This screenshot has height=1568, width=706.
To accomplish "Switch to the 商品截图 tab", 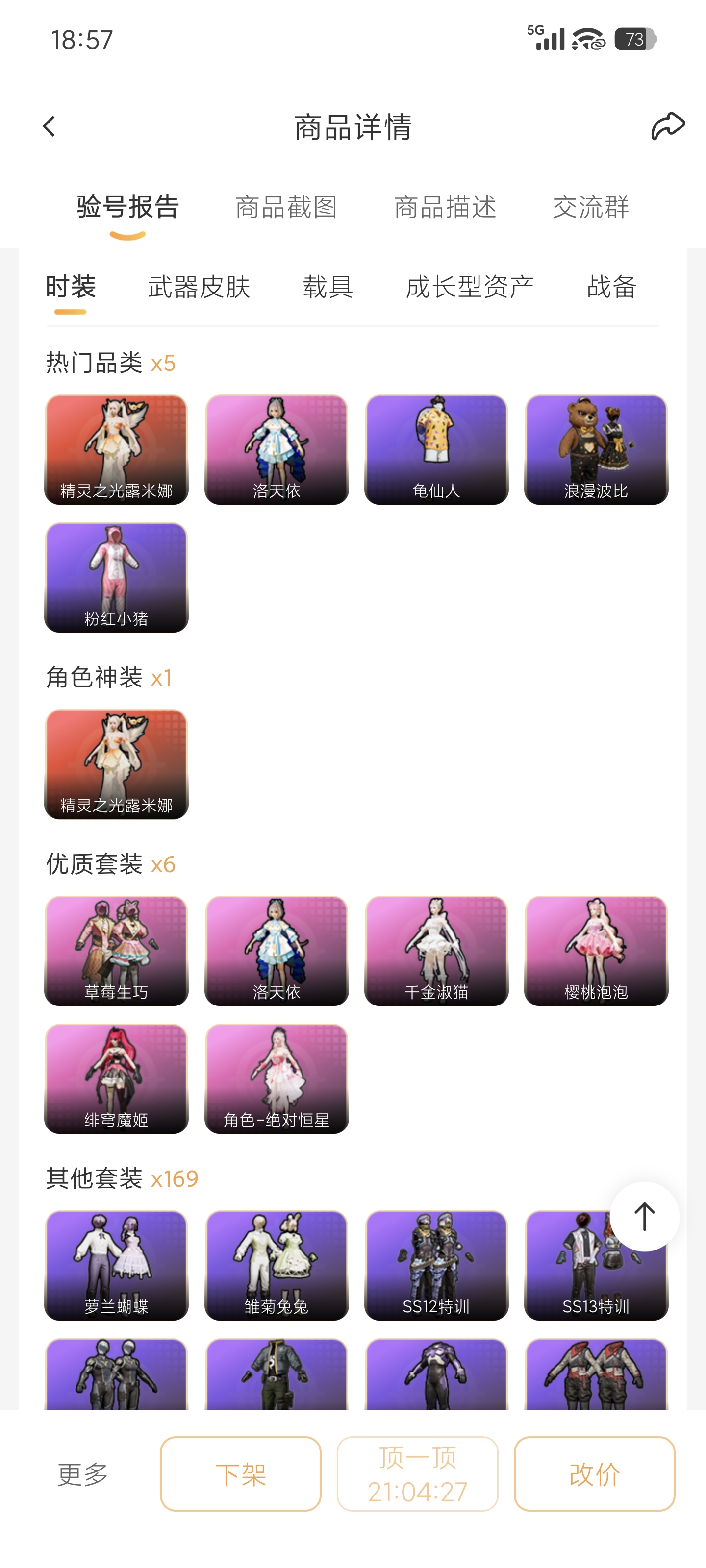I will click(286, 207).
